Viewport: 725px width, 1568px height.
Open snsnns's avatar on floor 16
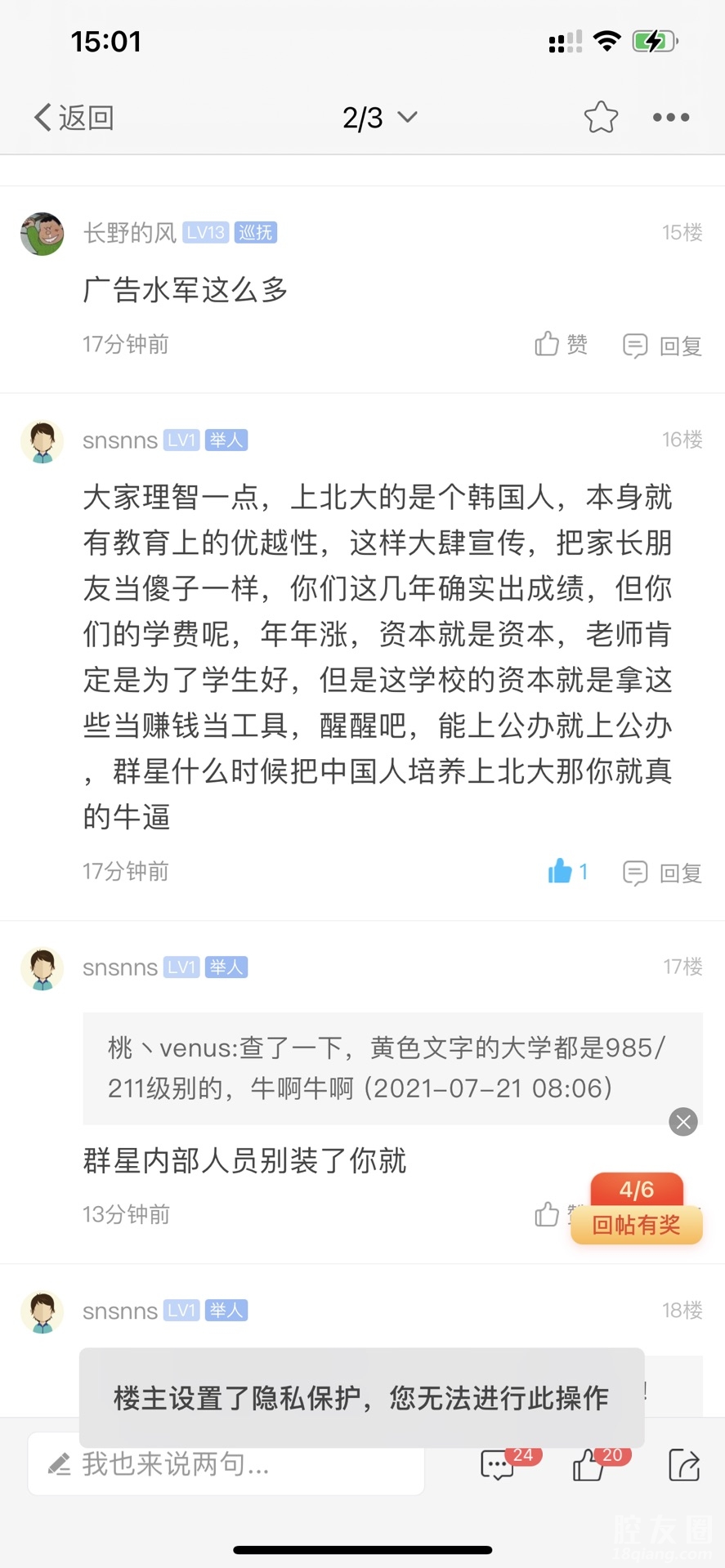(x=43, y=442)
